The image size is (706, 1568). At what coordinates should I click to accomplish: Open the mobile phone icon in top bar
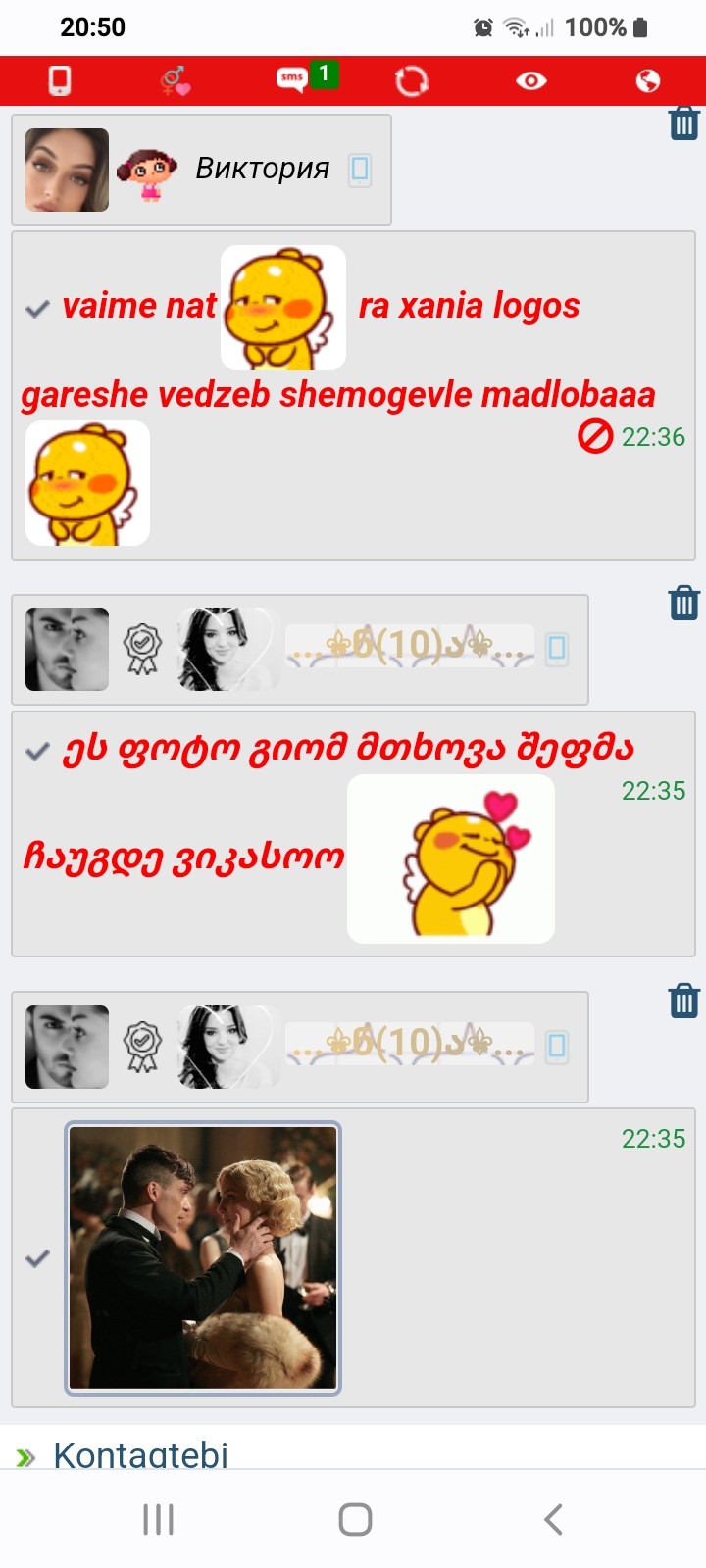click(x=60, y=80)
